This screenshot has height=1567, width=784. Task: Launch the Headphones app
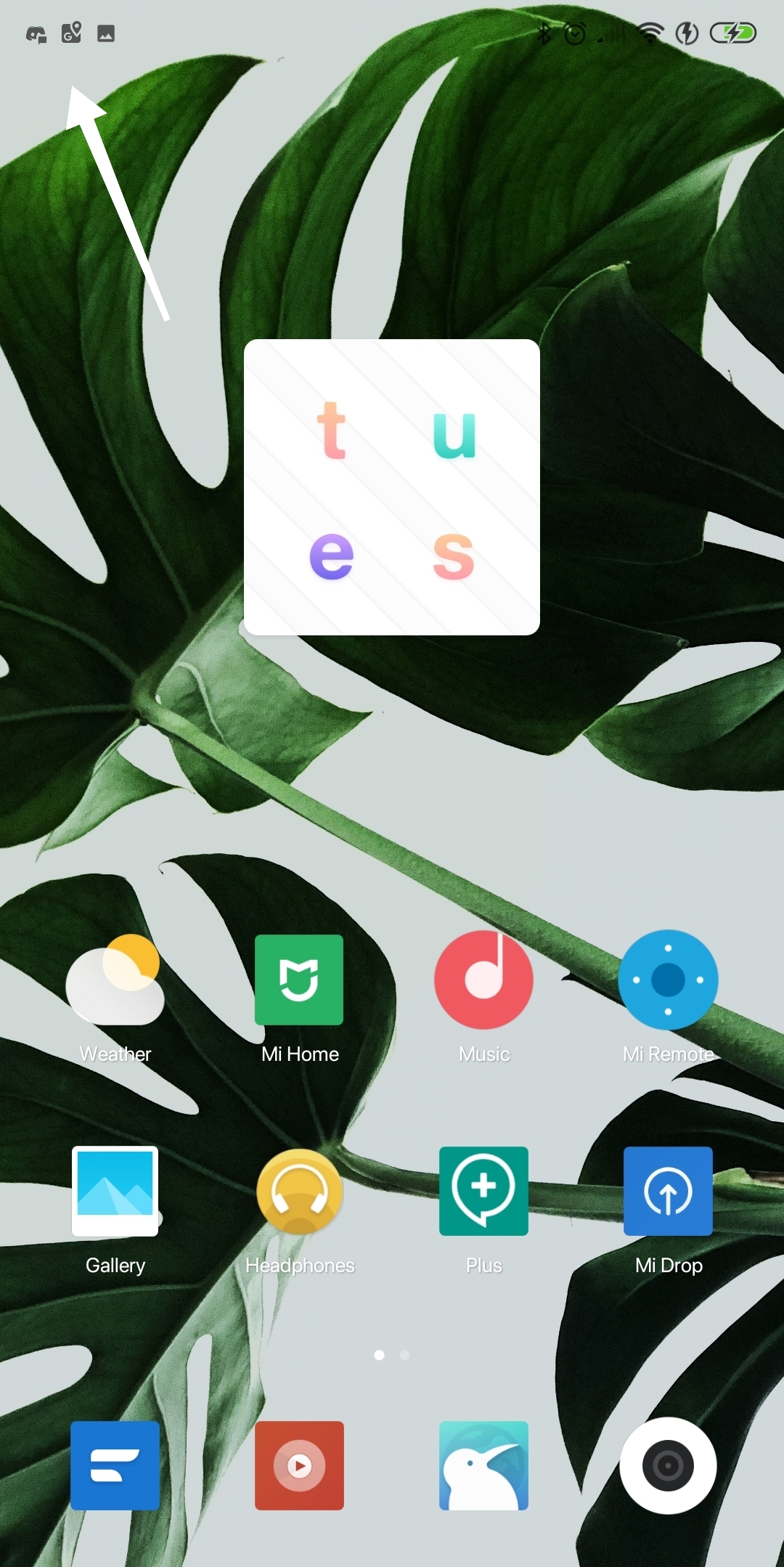coord(299,1192)
